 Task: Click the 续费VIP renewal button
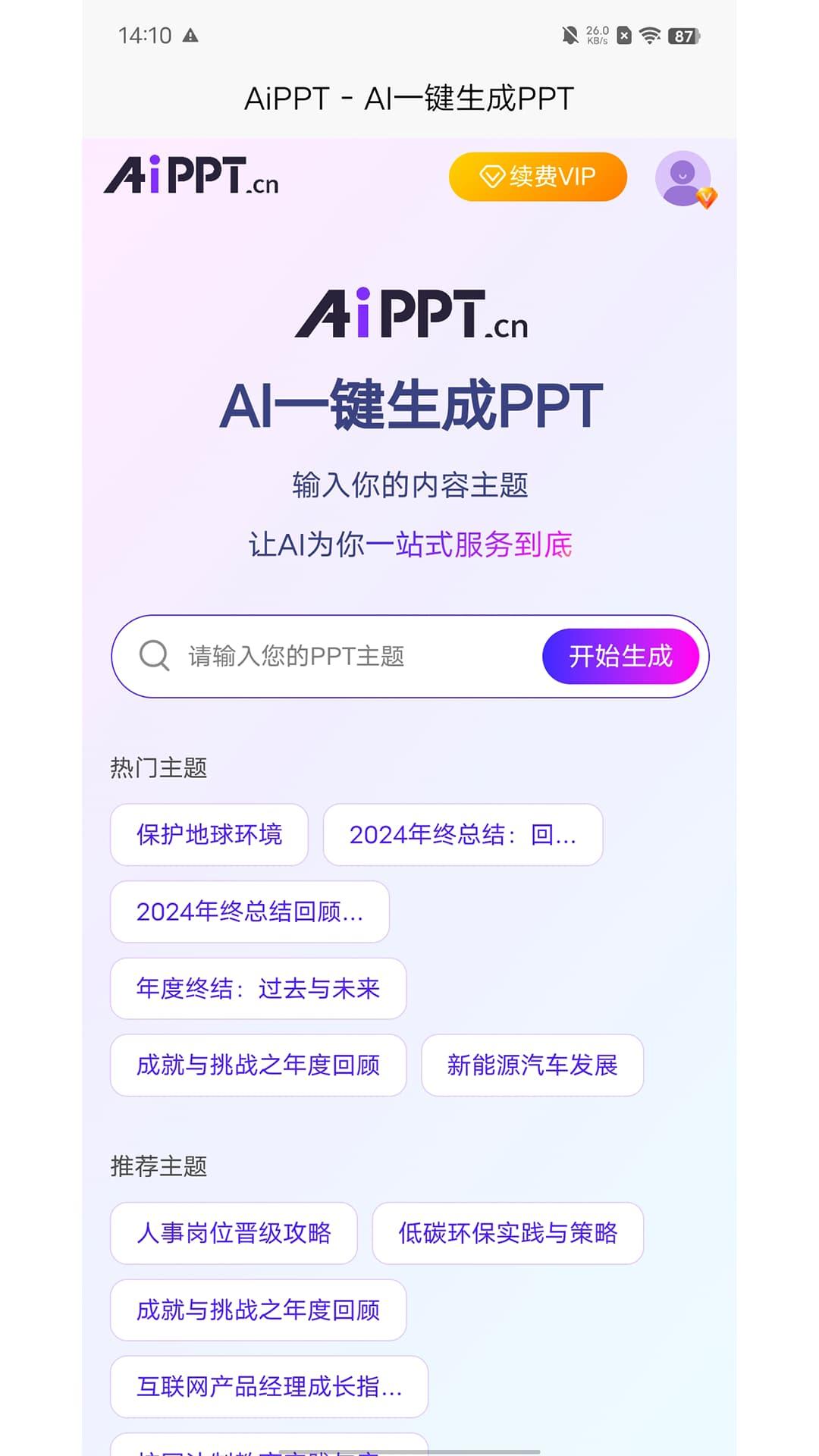538,176
